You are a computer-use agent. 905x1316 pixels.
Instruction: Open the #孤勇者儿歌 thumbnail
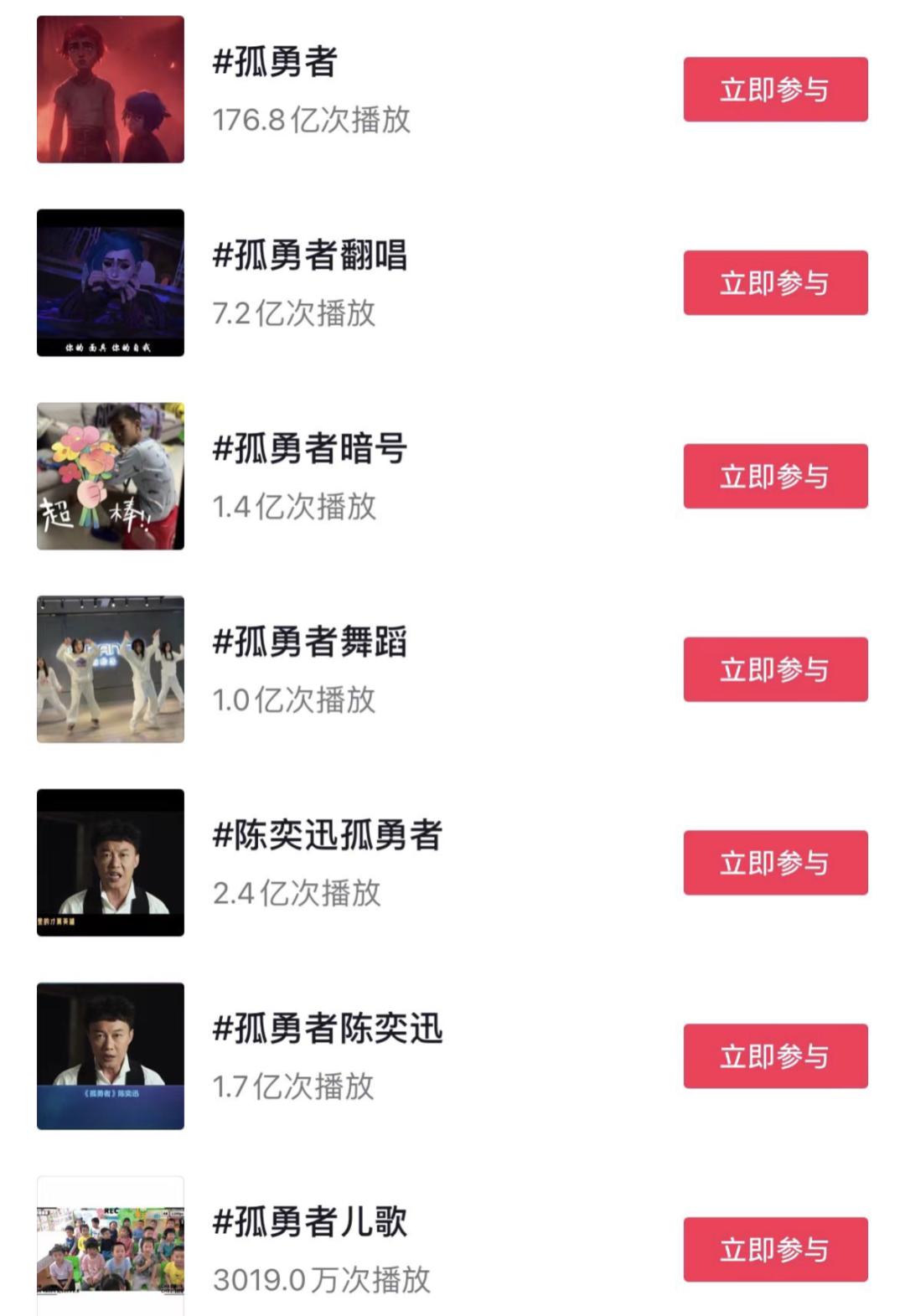111,1246
